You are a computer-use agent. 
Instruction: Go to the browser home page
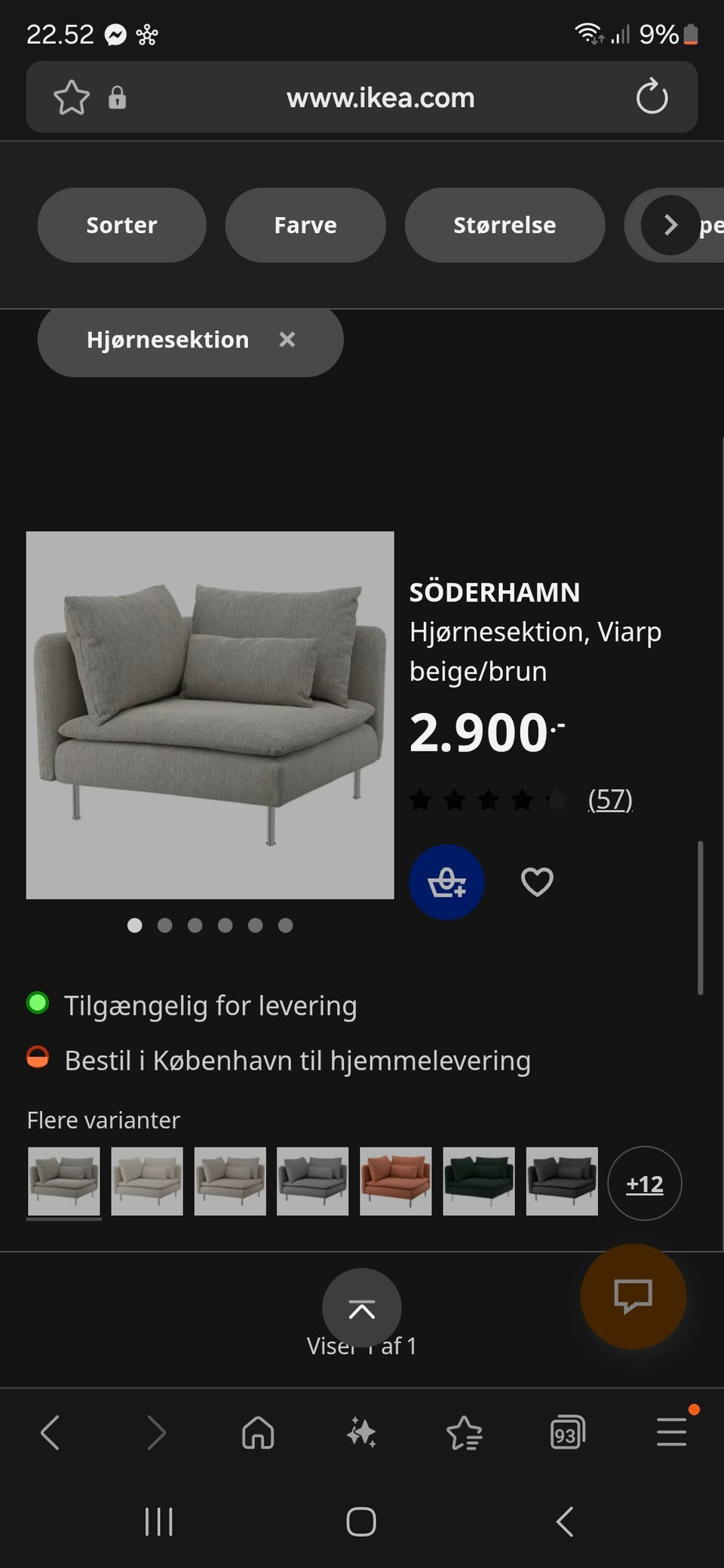pyautogui.click(x=258, y=1432)
